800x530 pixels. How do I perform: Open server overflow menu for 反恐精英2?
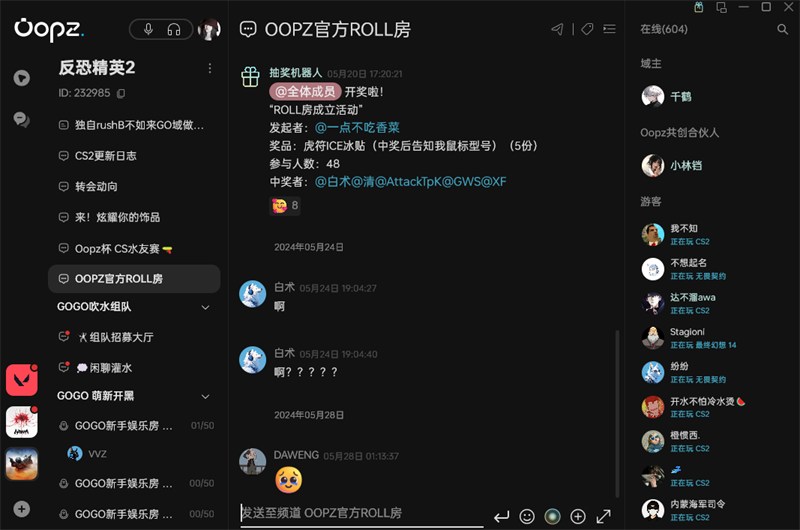tap(209, 68)
